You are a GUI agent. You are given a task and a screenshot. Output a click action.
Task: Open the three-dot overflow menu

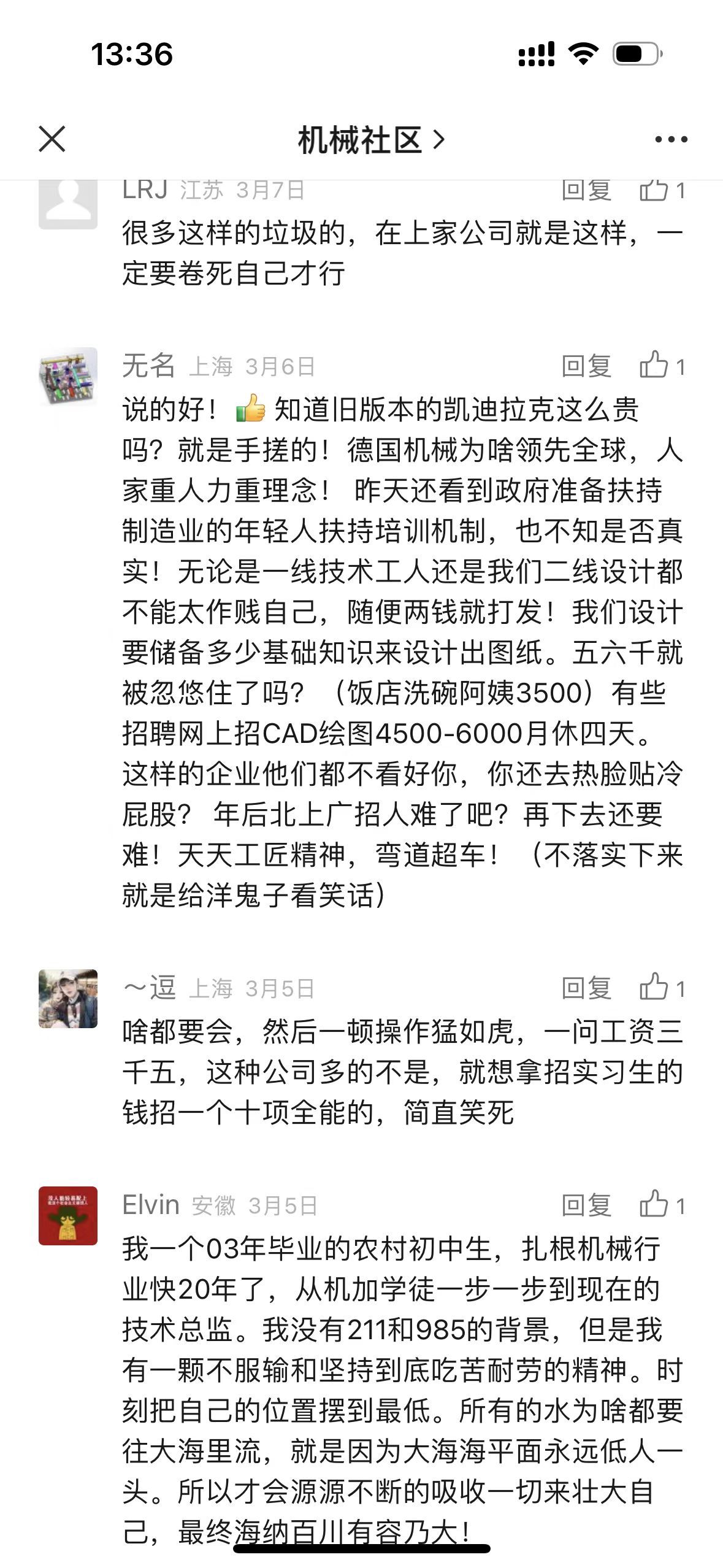point(671,140)
